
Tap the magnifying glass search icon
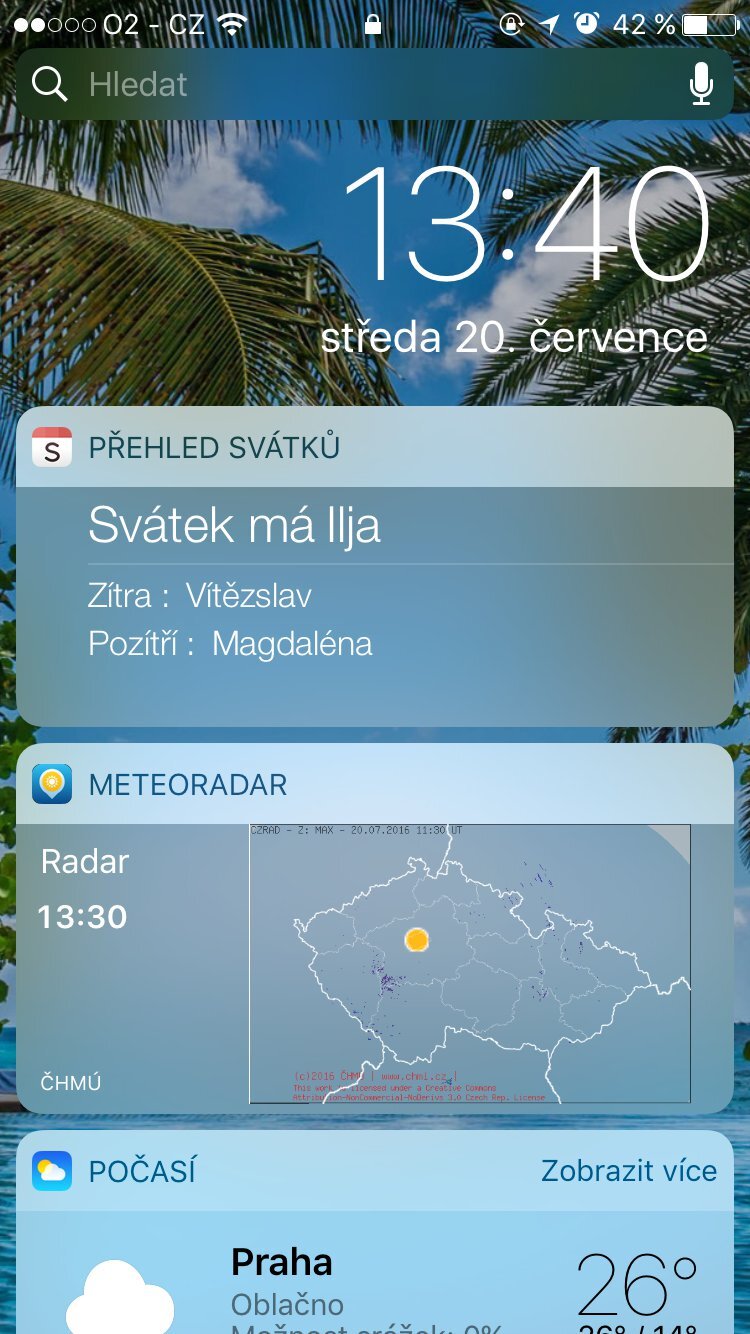coord(49,84)
